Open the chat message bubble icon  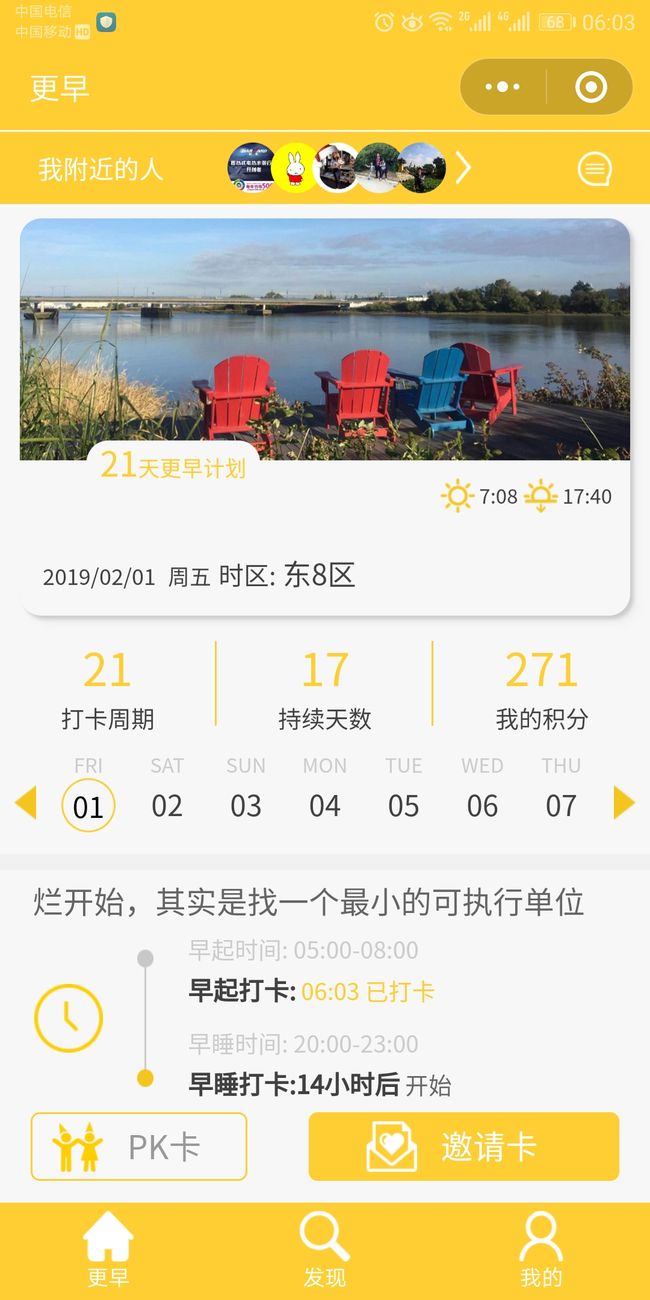tap(595, 169)
